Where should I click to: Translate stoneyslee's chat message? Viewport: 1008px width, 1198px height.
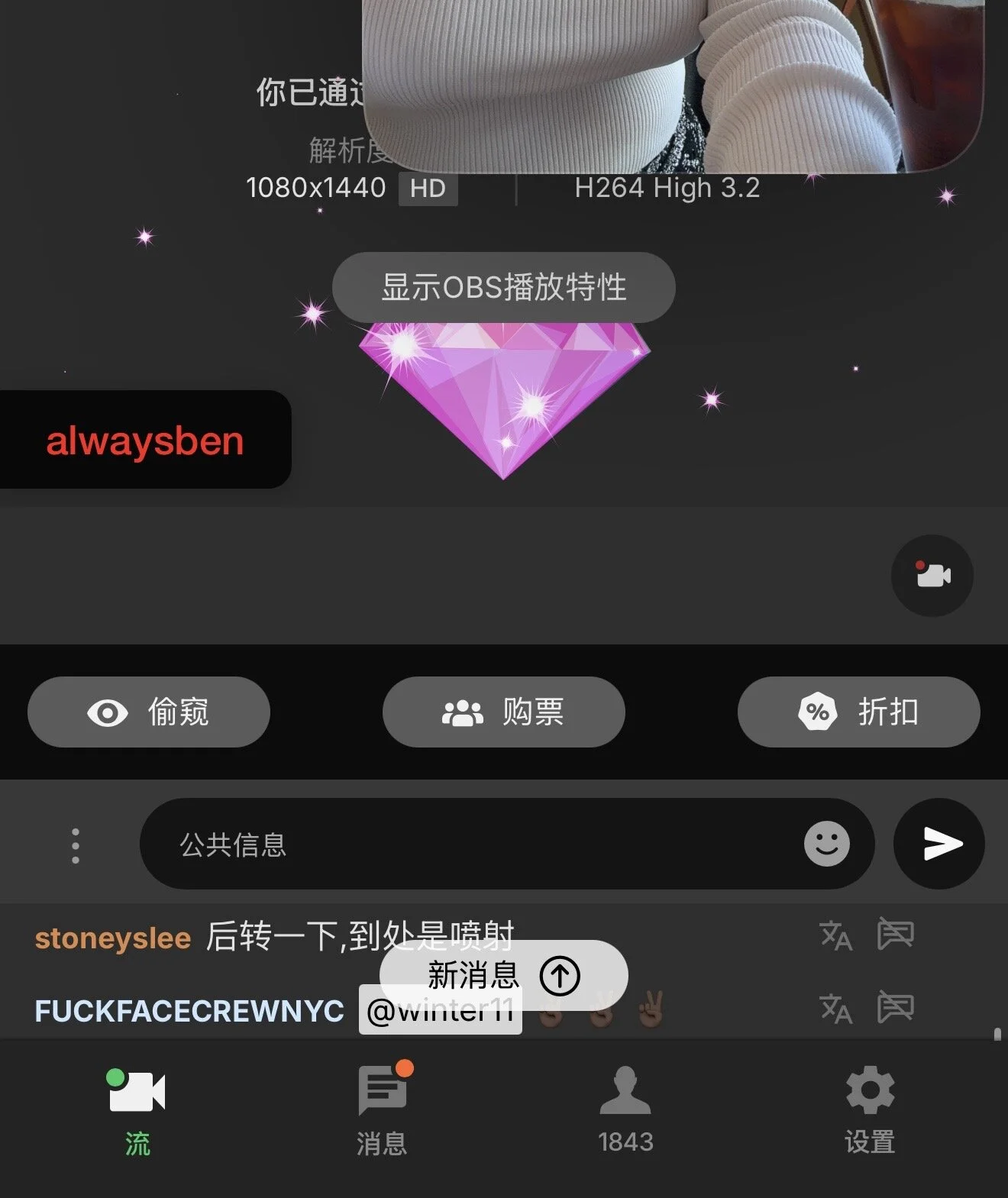point(835,935)
